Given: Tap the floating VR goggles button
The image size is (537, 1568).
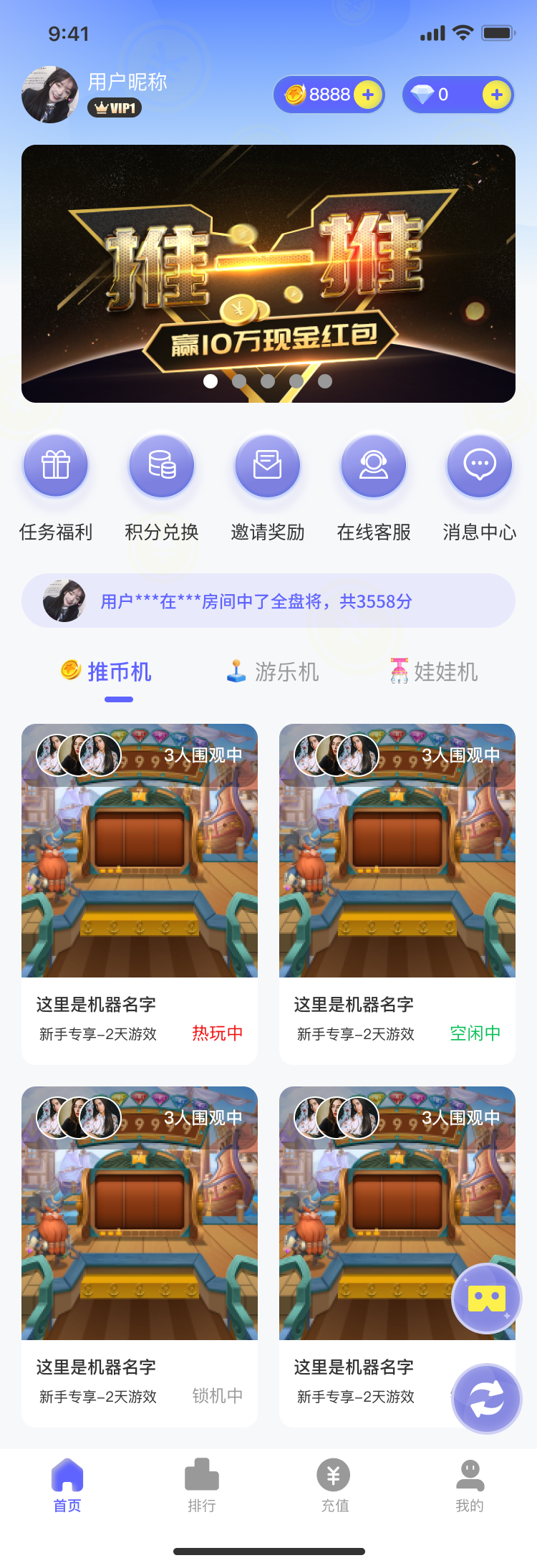Looking at the screenshot, I should pos(487,1299).
